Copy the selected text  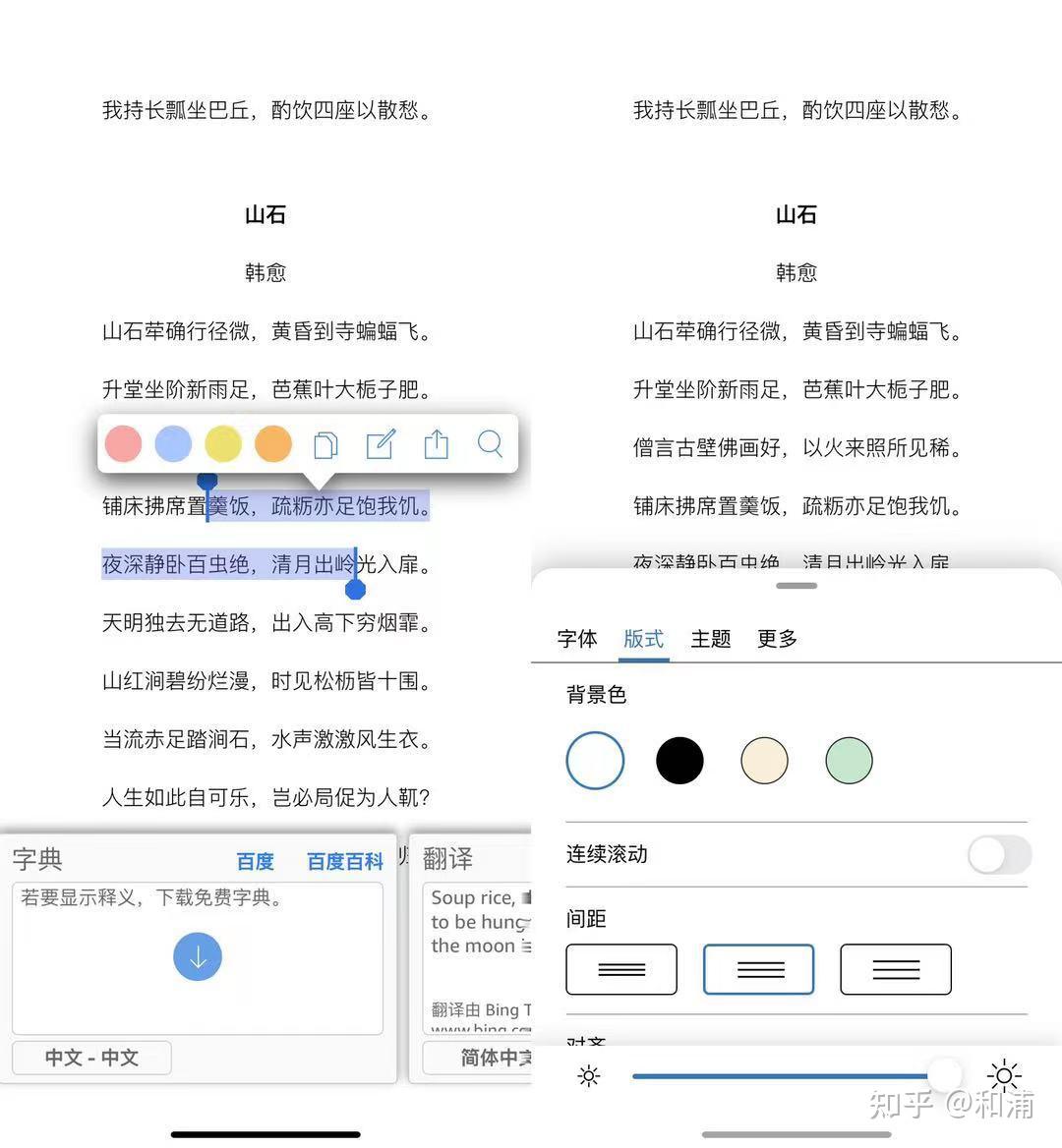pos(325,445)
